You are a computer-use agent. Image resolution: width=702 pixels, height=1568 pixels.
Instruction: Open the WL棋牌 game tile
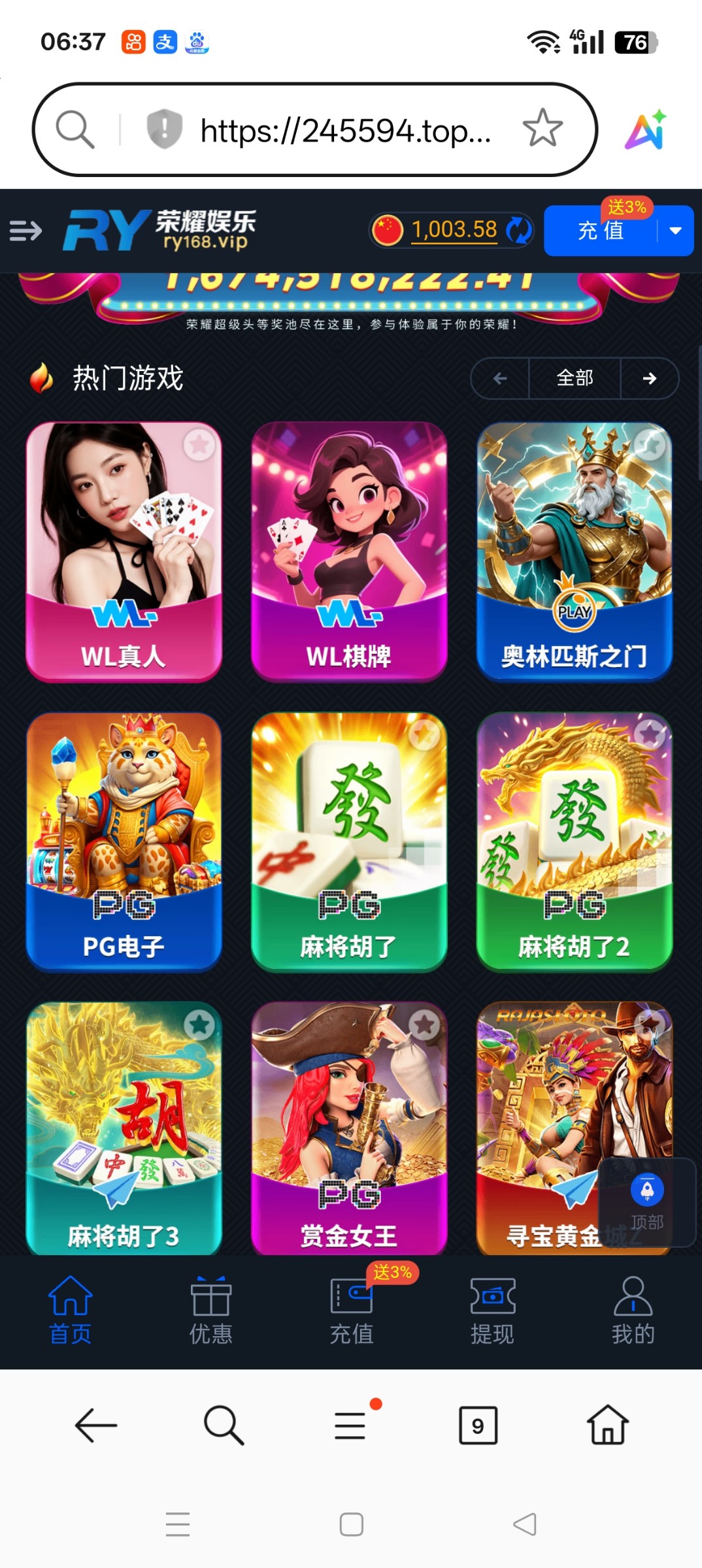349,552
